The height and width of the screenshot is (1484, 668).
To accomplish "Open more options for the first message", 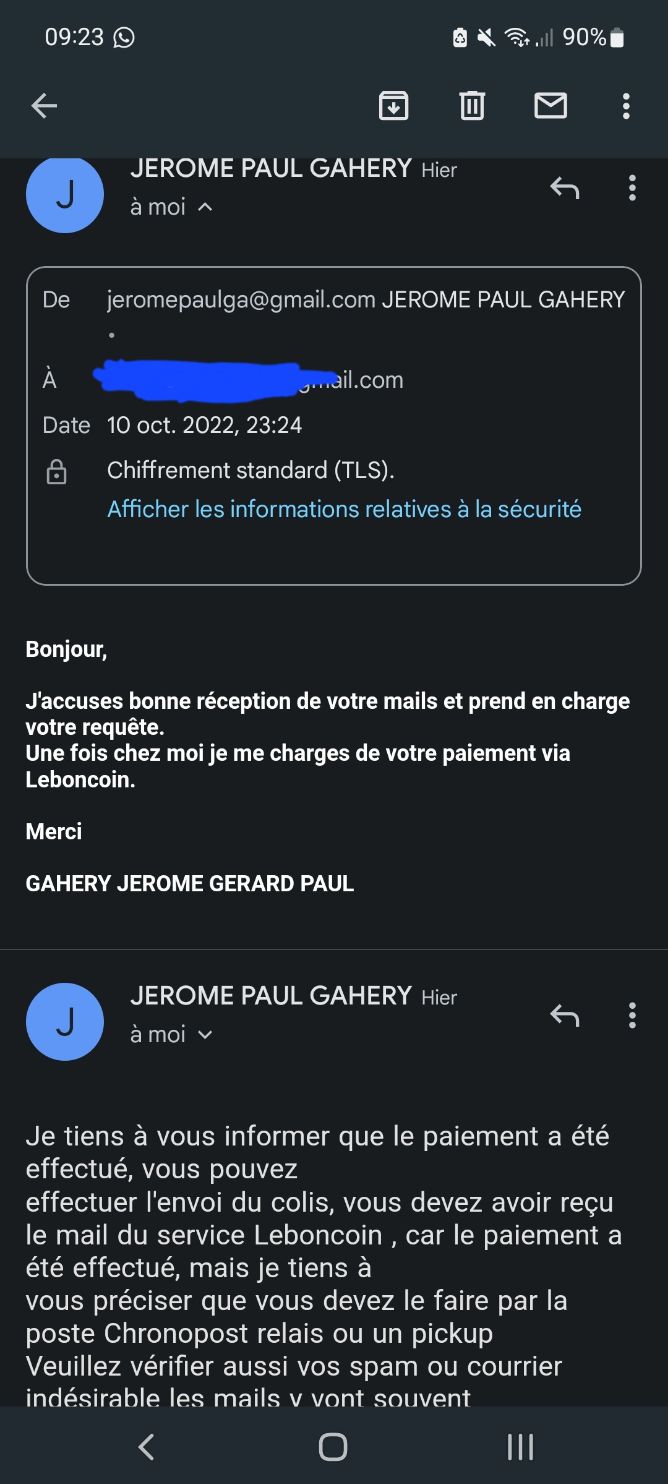I will click(x=632, y=187).
